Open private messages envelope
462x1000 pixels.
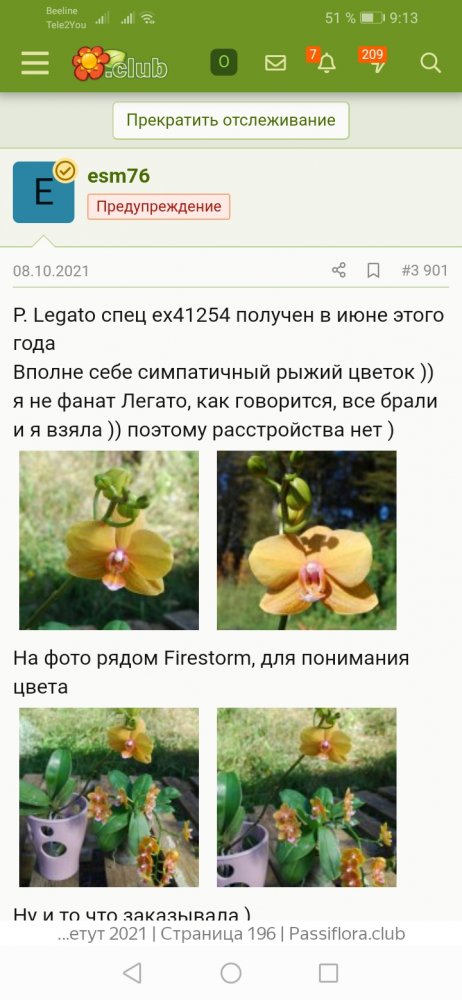[275, 62]
